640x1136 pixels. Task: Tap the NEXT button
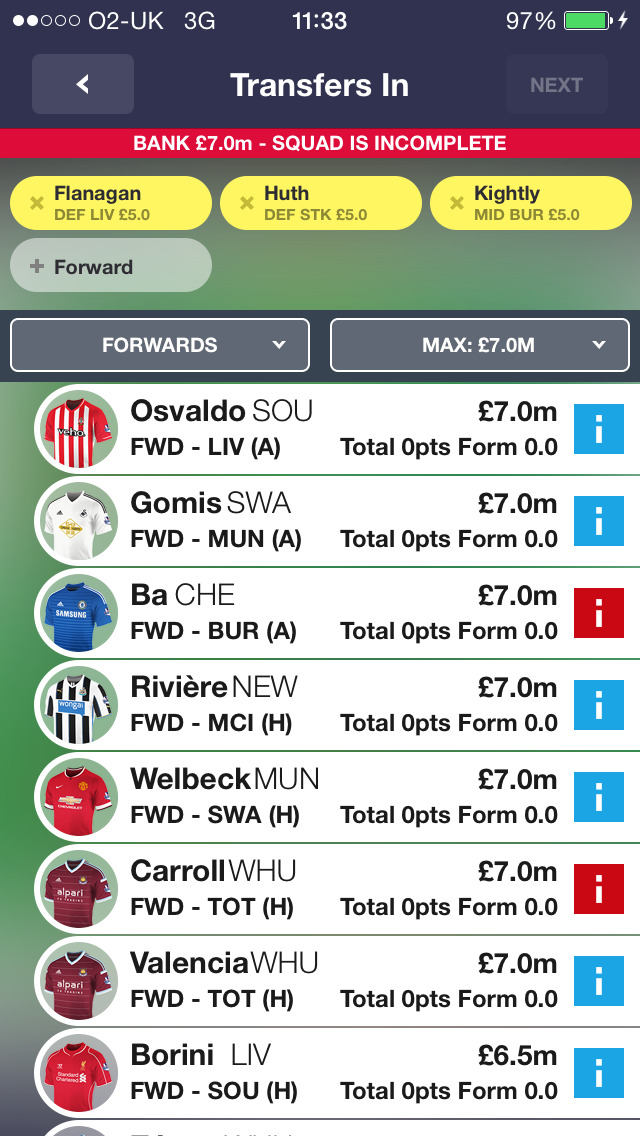556,85
